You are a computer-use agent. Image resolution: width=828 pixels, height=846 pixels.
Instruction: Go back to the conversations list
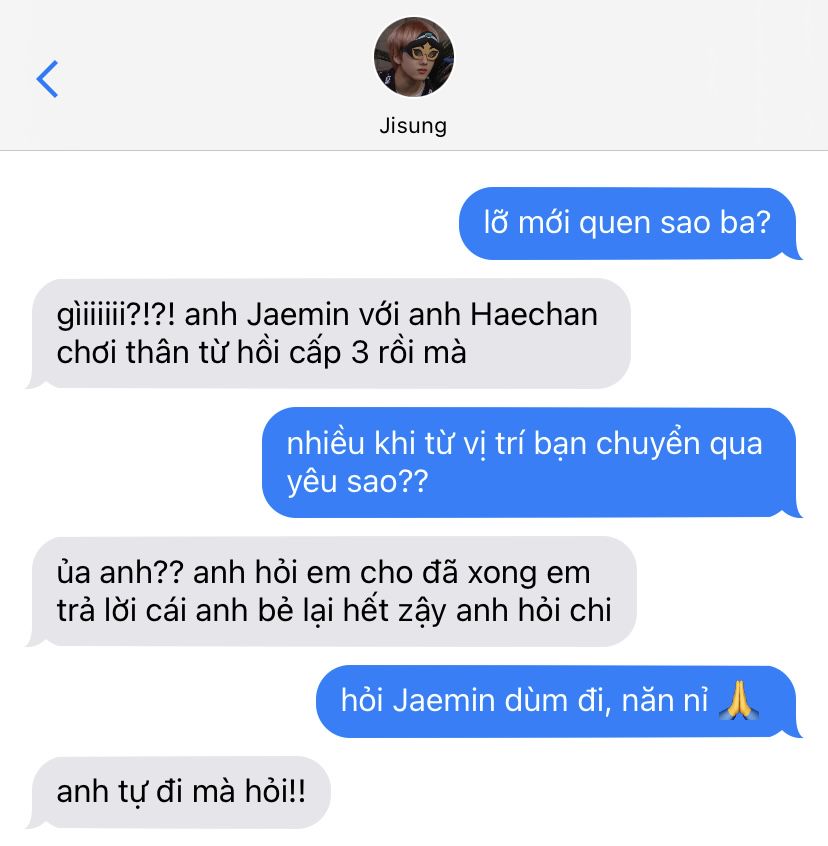(47, 79)
